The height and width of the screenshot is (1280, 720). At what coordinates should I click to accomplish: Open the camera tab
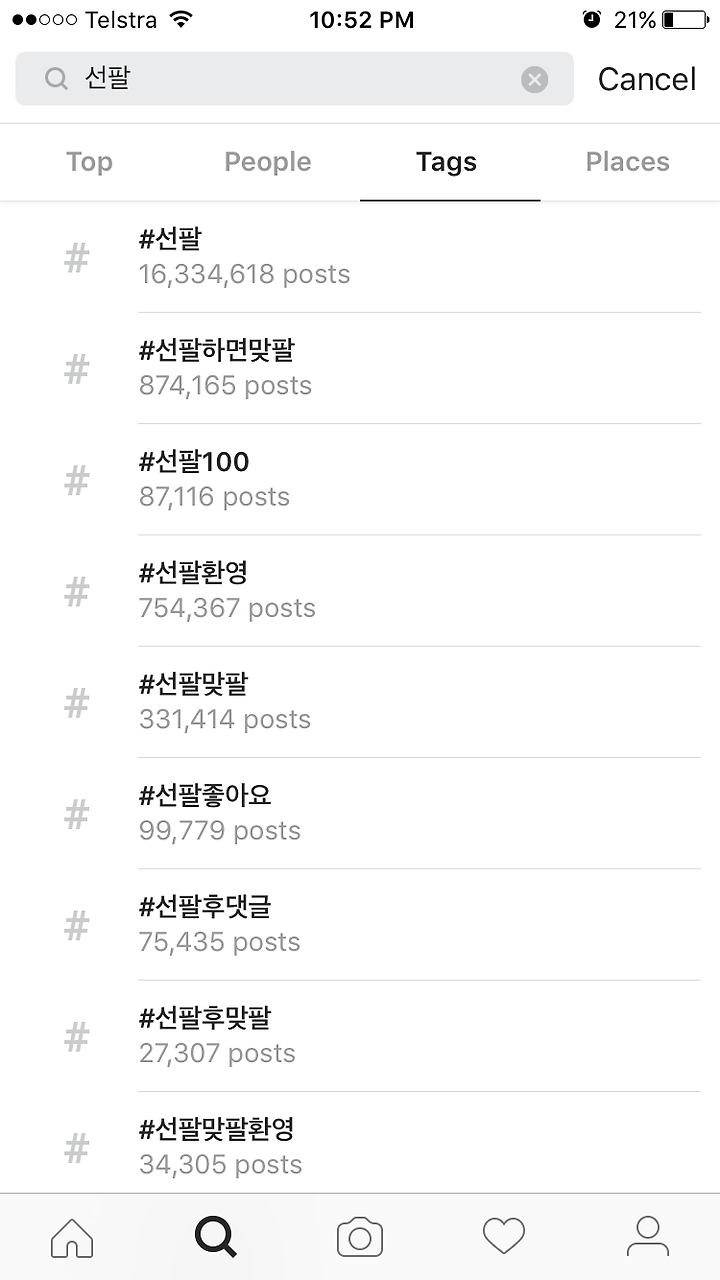[x=360, y=1237]
